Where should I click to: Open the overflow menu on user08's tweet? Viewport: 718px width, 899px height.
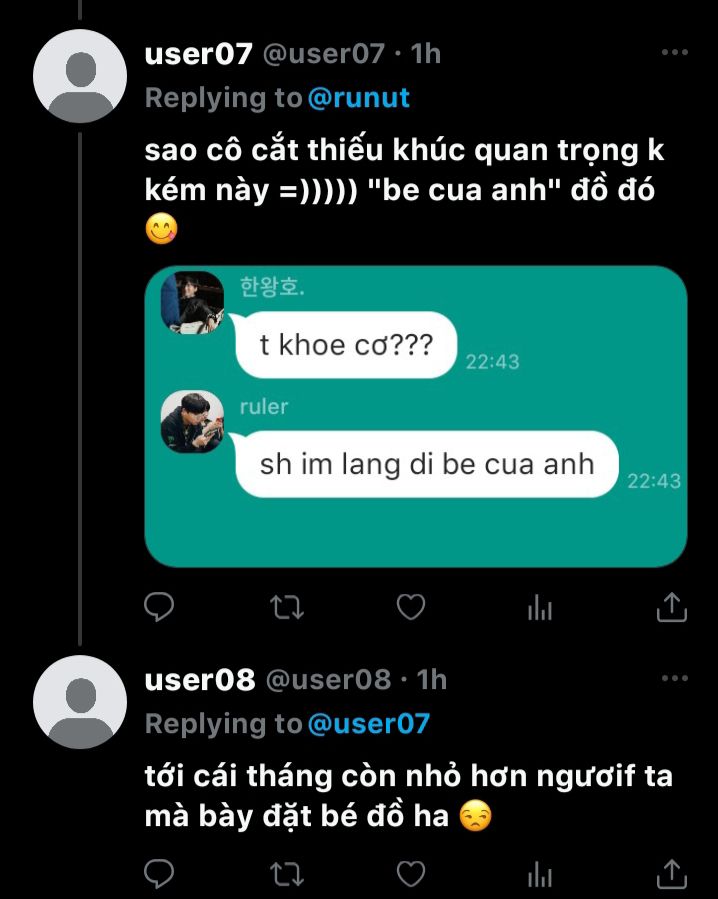(674, 678)
